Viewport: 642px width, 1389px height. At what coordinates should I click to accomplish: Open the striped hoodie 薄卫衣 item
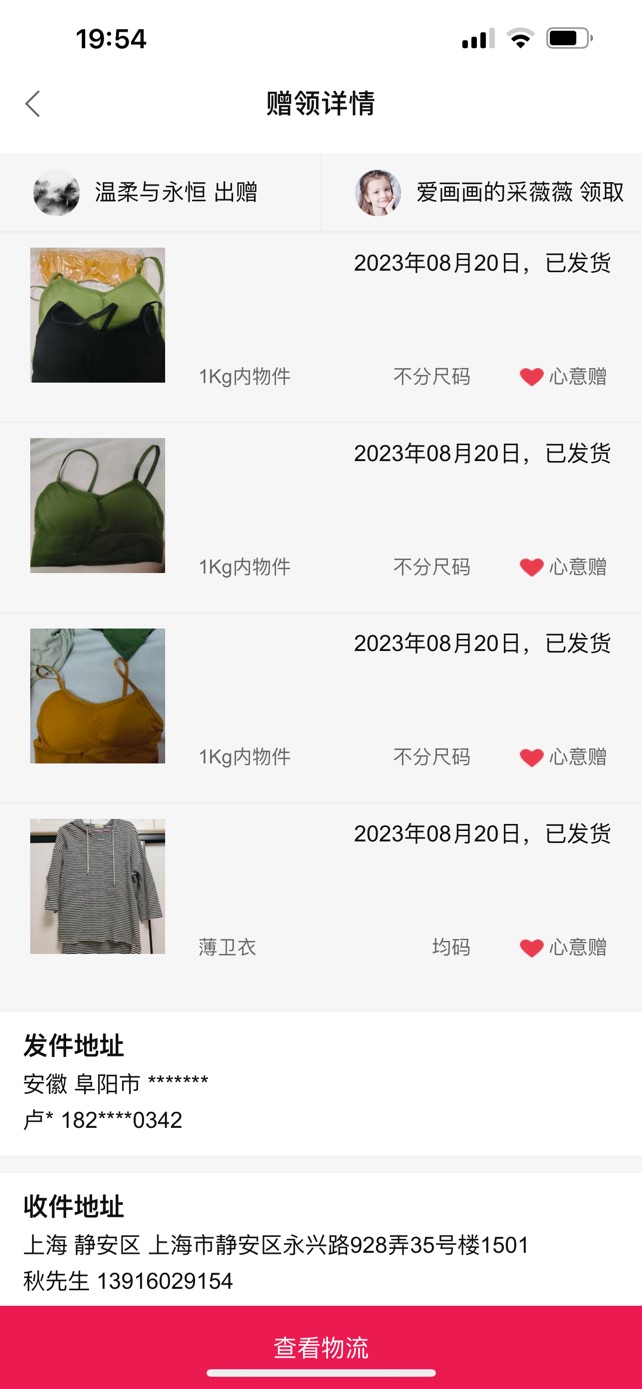pyautogui.click(x=321, y=898)
